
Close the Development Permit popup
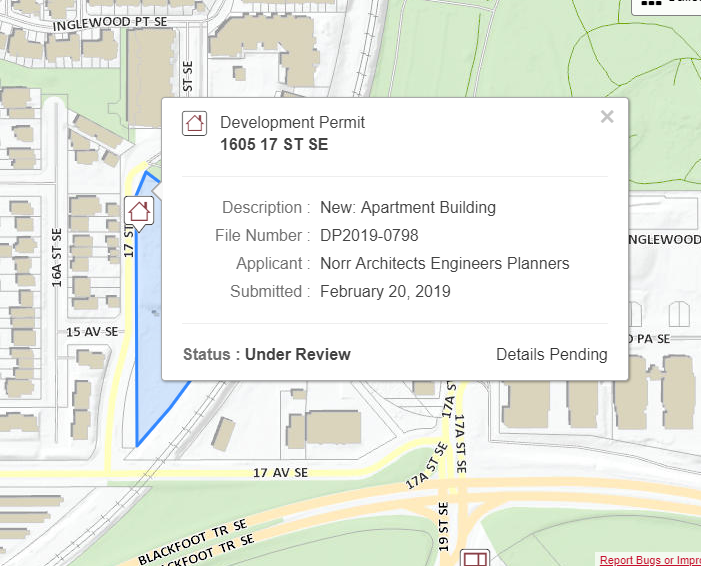[x=606, y=116]
